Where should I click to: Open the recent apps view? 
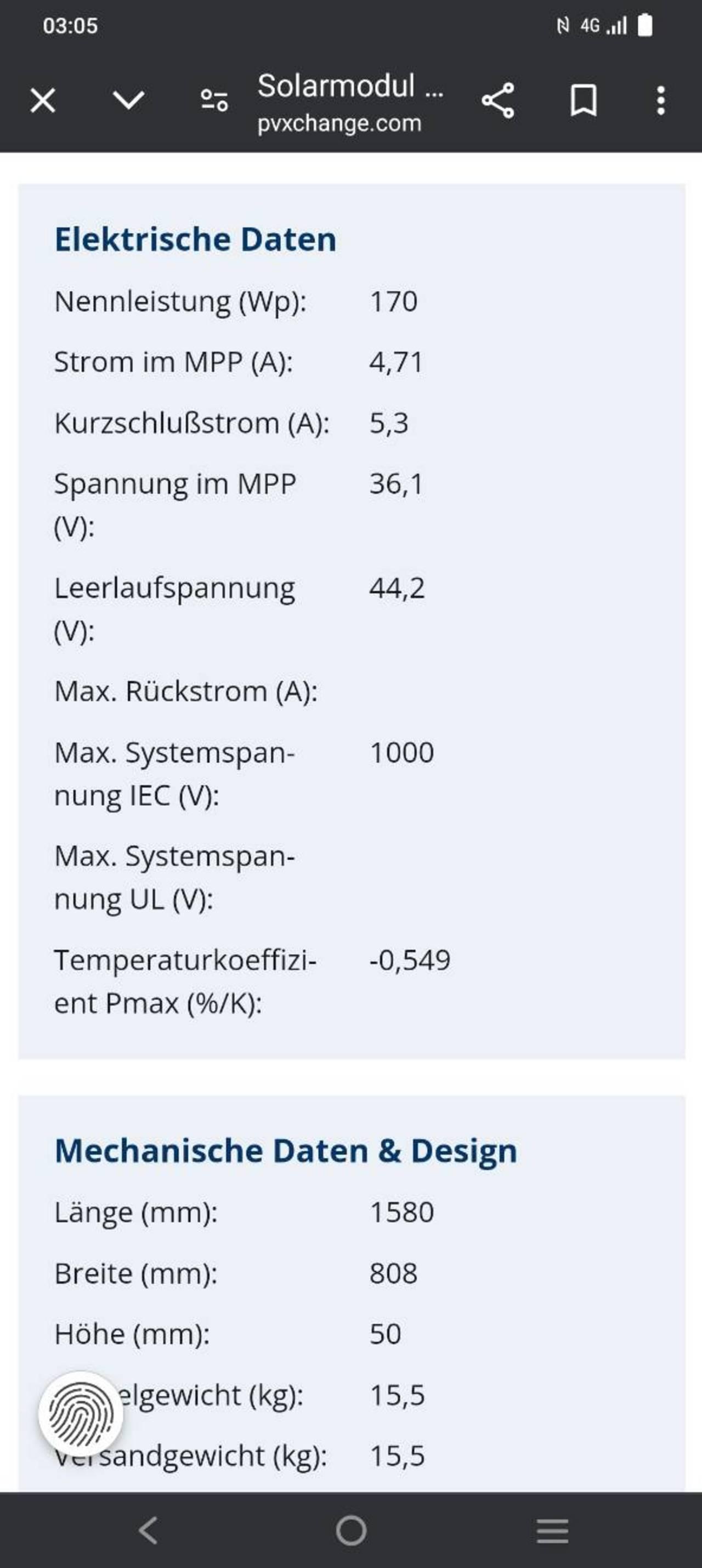(x=553, y=1531)
